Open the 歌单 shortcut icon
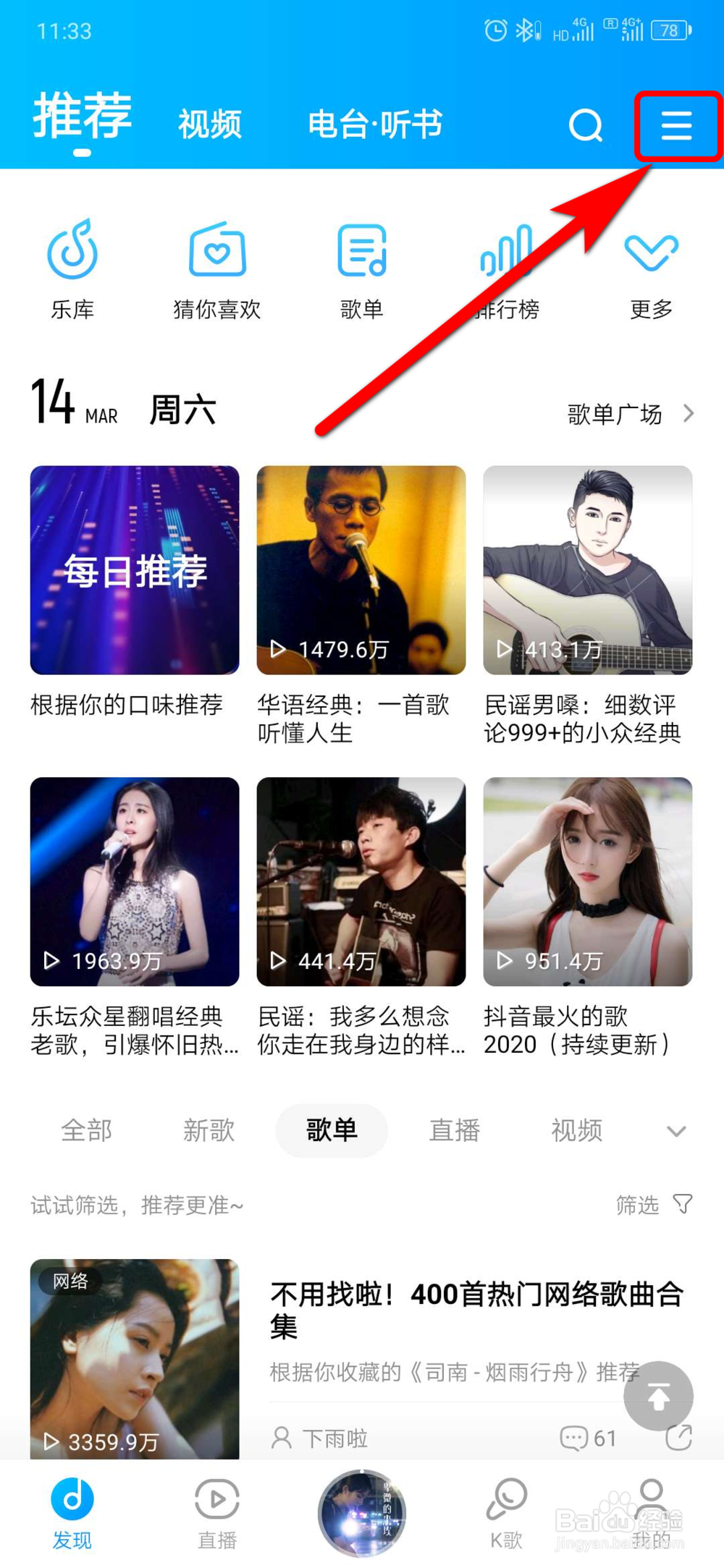This screenshot has height=1568, width=724. pos(362,269)
